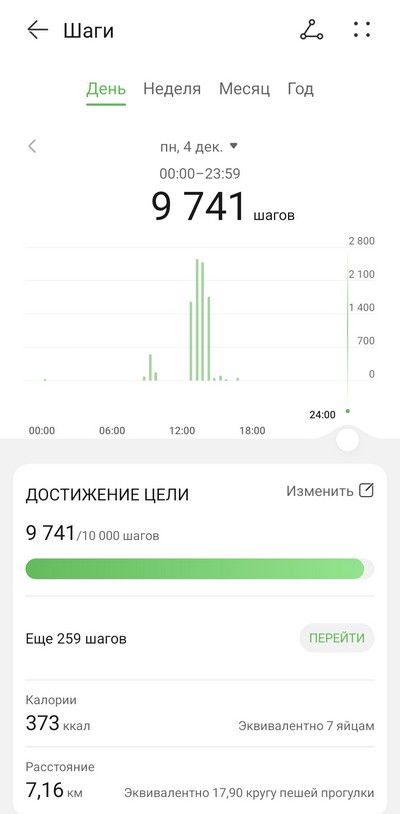Go to the previous day with the left chevron
Image resolution: width=400 pixels, height=814 pixels.
point(32,146)
